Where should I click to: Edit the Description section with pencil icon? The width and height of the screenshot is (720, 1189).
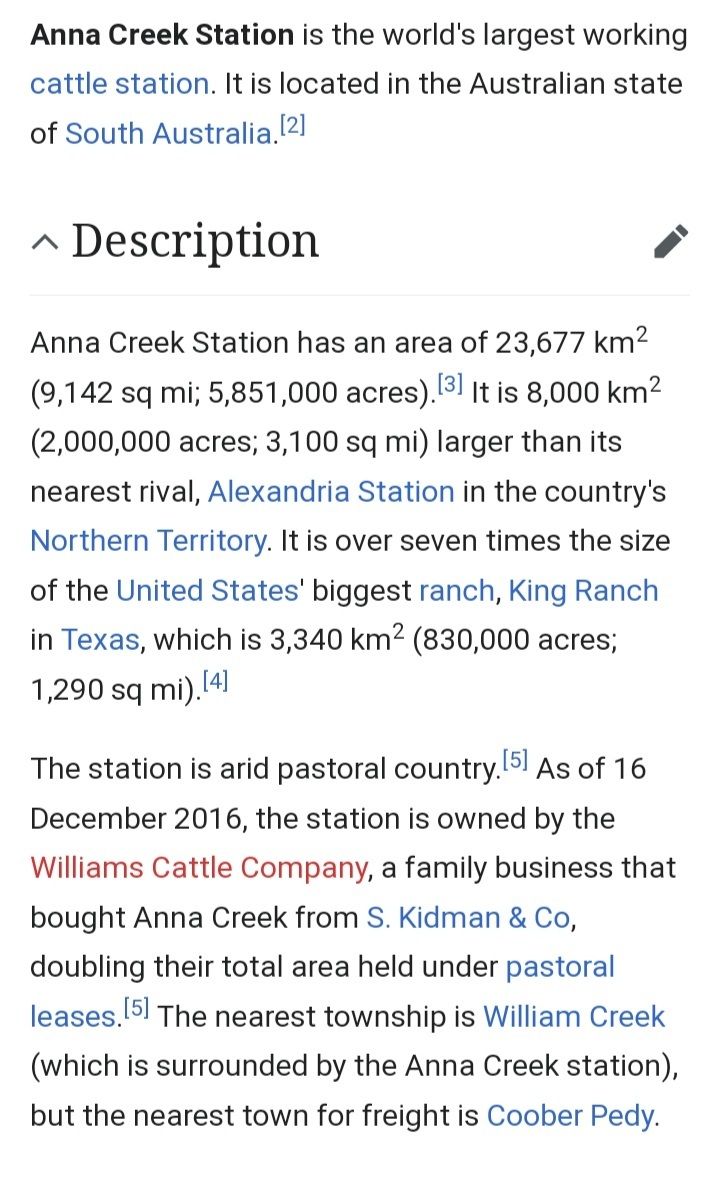[671, 242]
